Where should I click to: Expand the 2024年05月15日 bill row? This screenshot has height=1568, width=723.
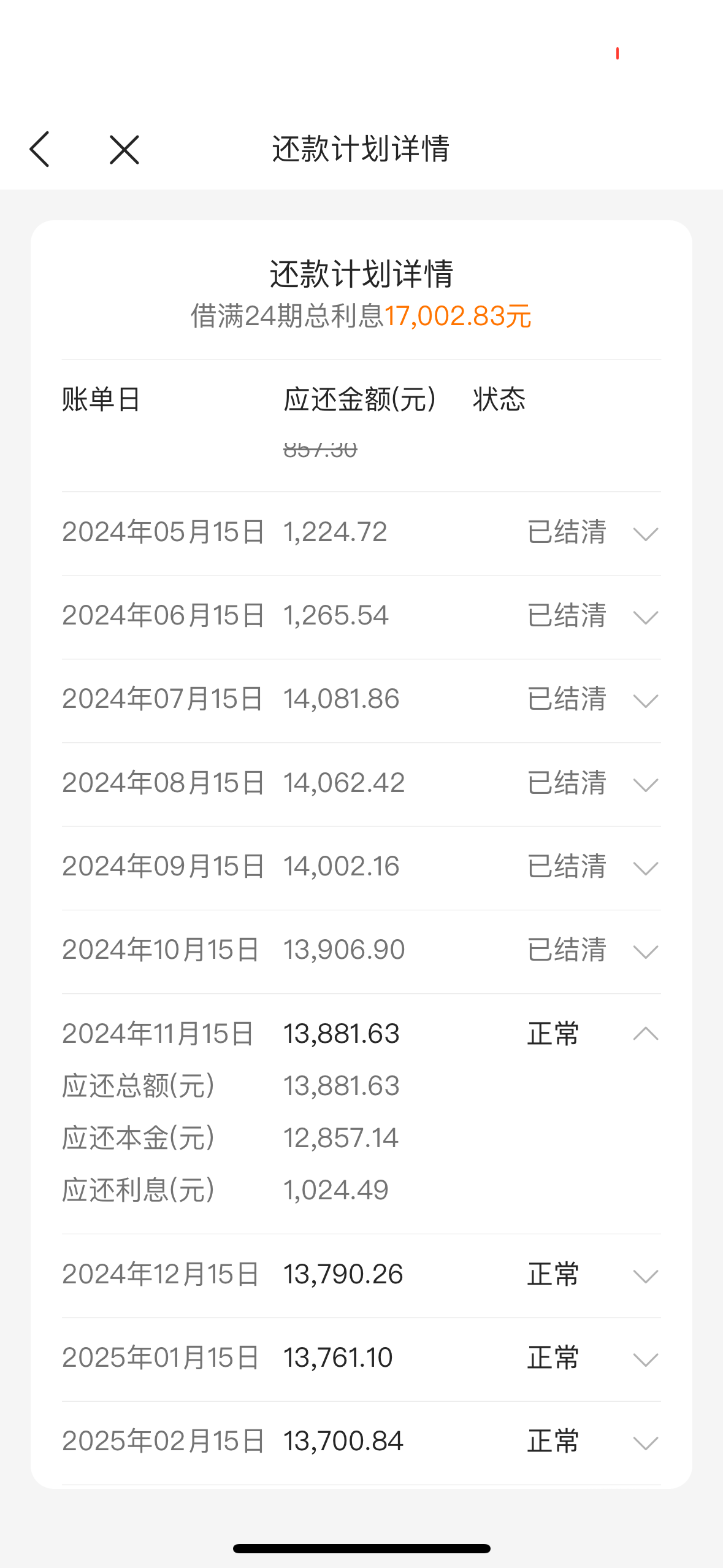(x=645, y=534)
